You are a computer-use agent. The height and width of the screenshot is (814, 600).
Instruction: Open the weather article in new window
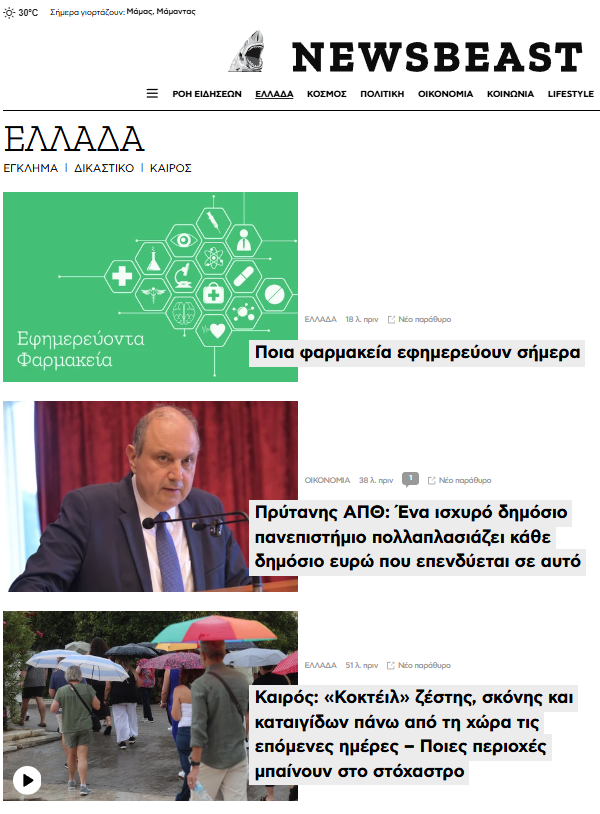click(x=419, y=665)
